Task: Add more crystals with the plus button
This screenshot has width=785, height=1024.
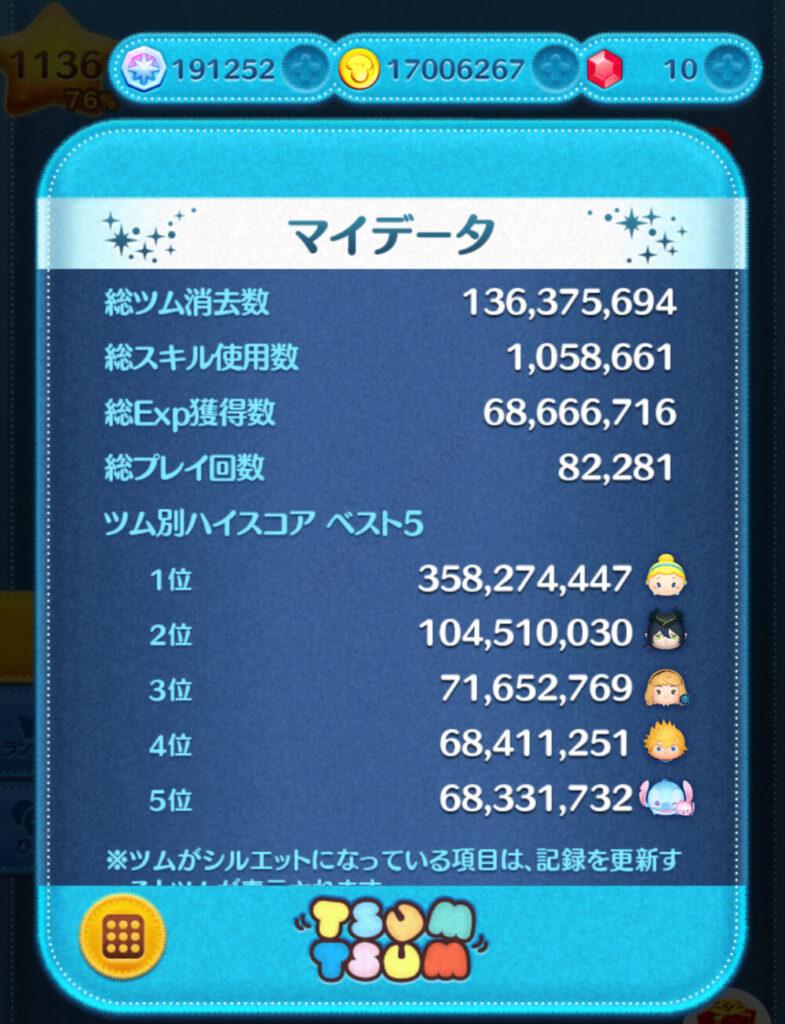Action: [x=301, y=68]
